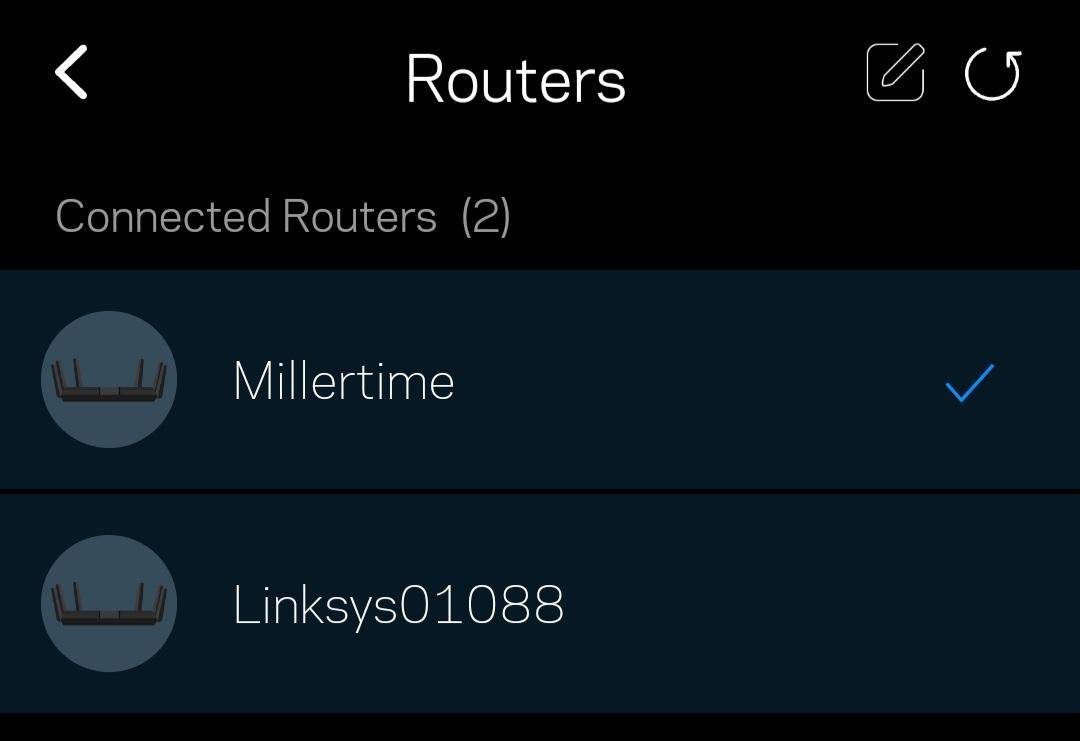
Task: Refresh the routers list
Action: click(992, 74)
